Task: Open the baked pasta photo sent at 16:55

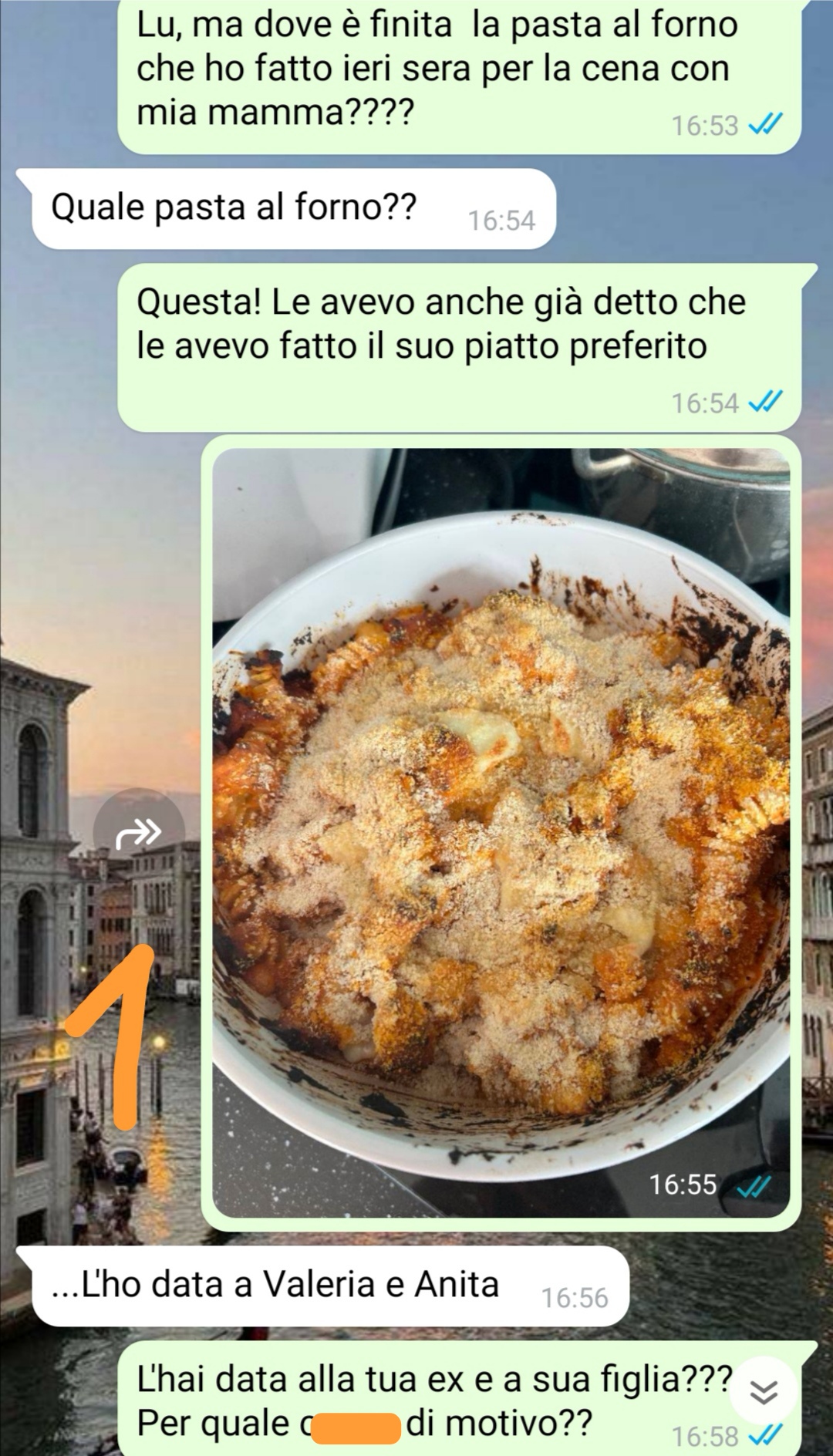Action: 501,833
